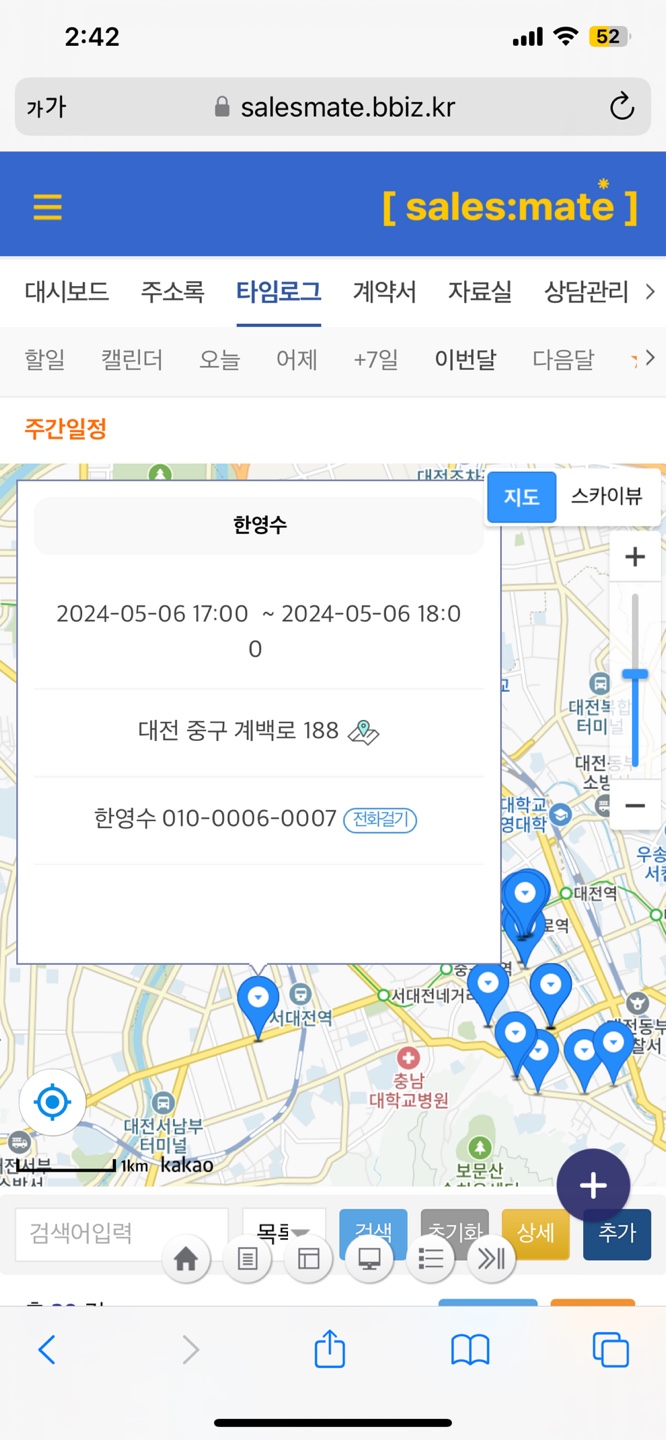Zoom out on the map
666x1440 pixels.
click(x=634, y=805)
